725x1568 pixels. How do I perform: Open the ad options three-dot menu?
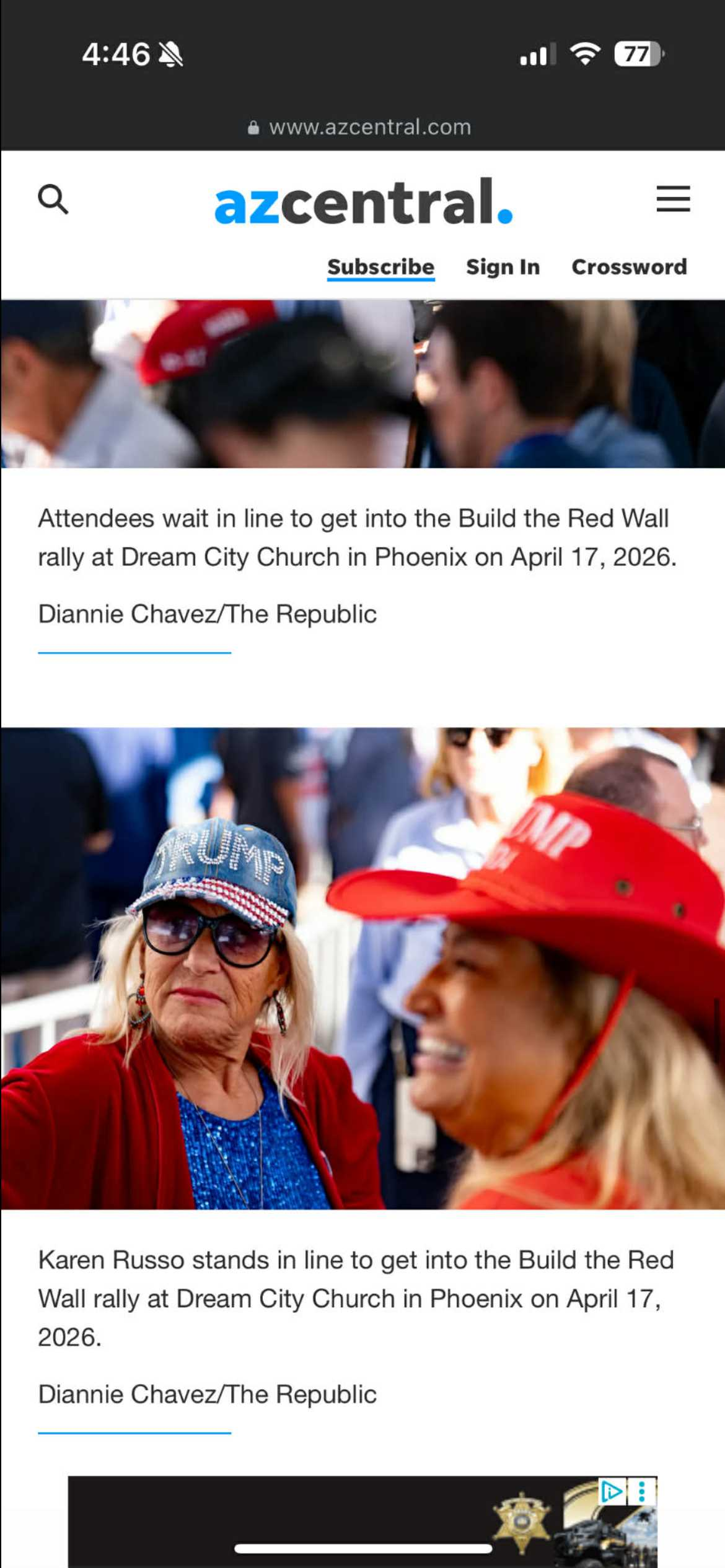(642, 1491)
